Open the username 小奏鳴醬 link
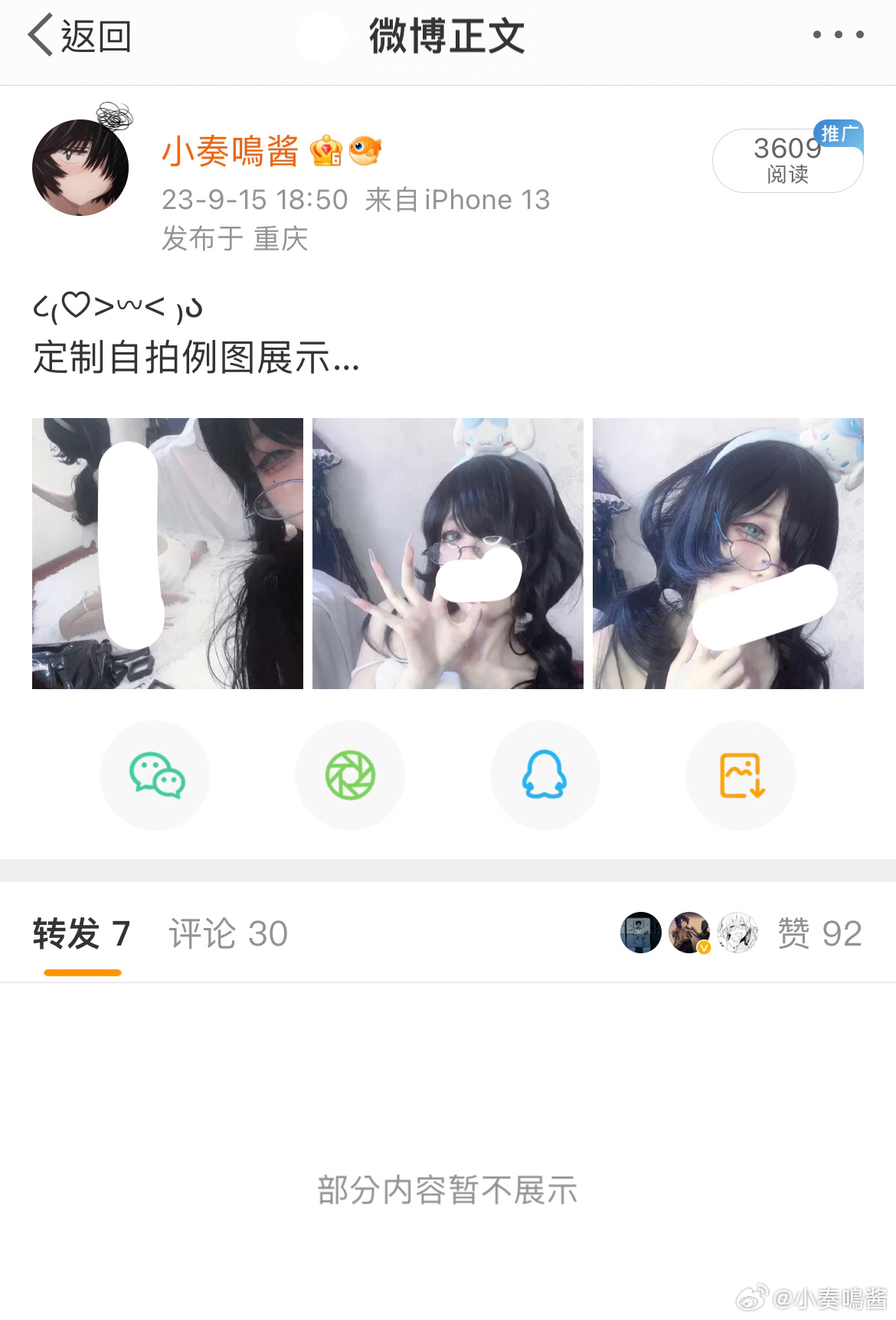 click(230, 151)
